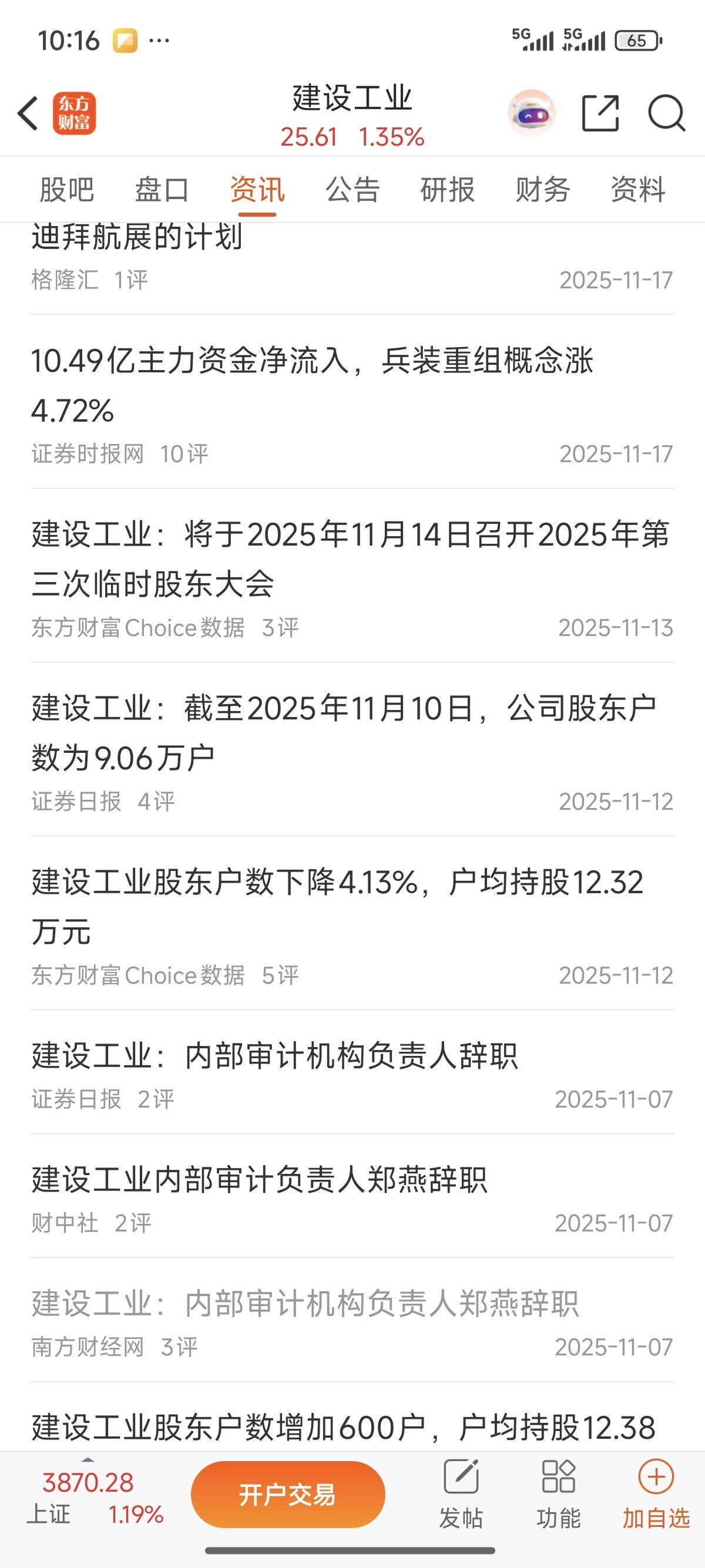Viewport: 705px width, 1568px height.
Task: View the 财务 tab
Action: (542, 189)
